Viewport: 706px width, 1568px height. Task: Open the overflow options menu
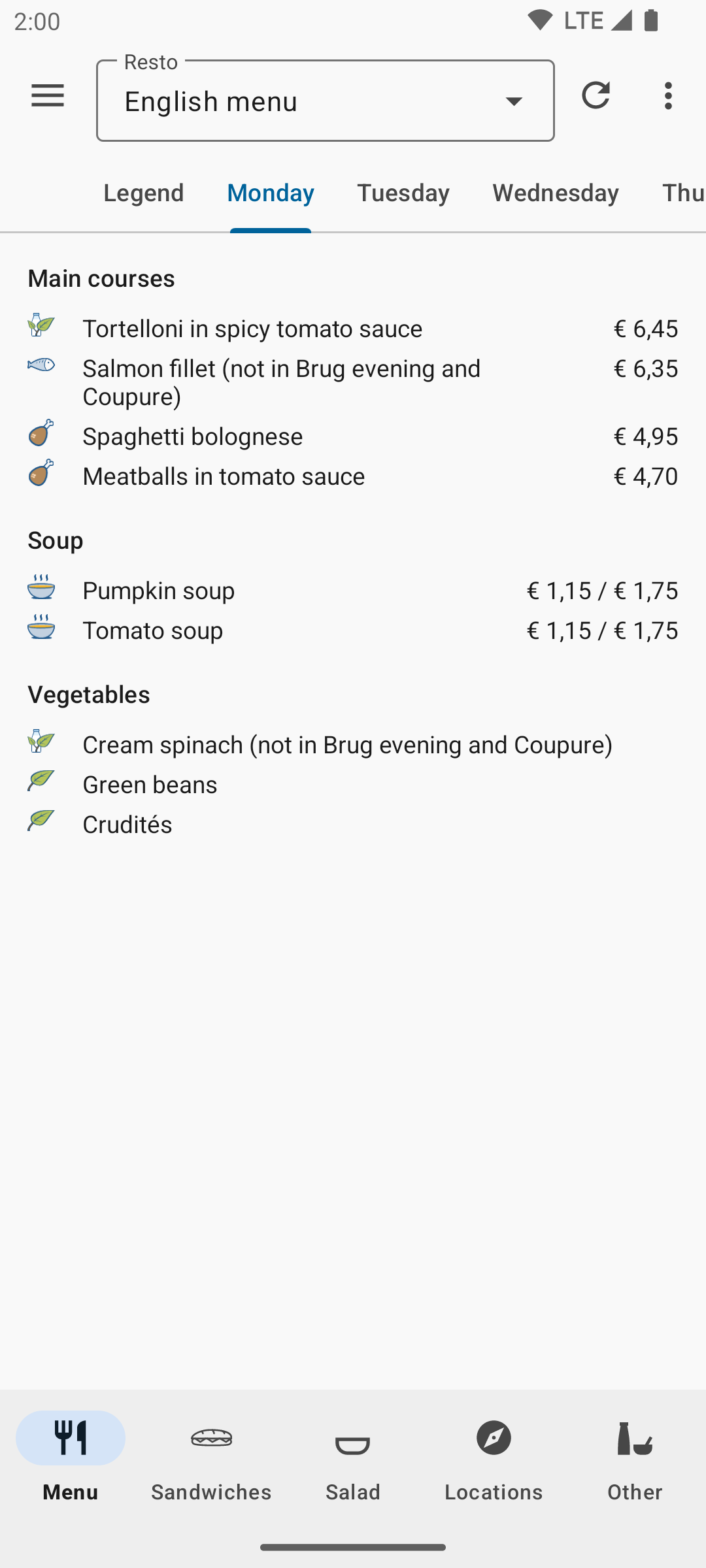(x=668, y=96)
